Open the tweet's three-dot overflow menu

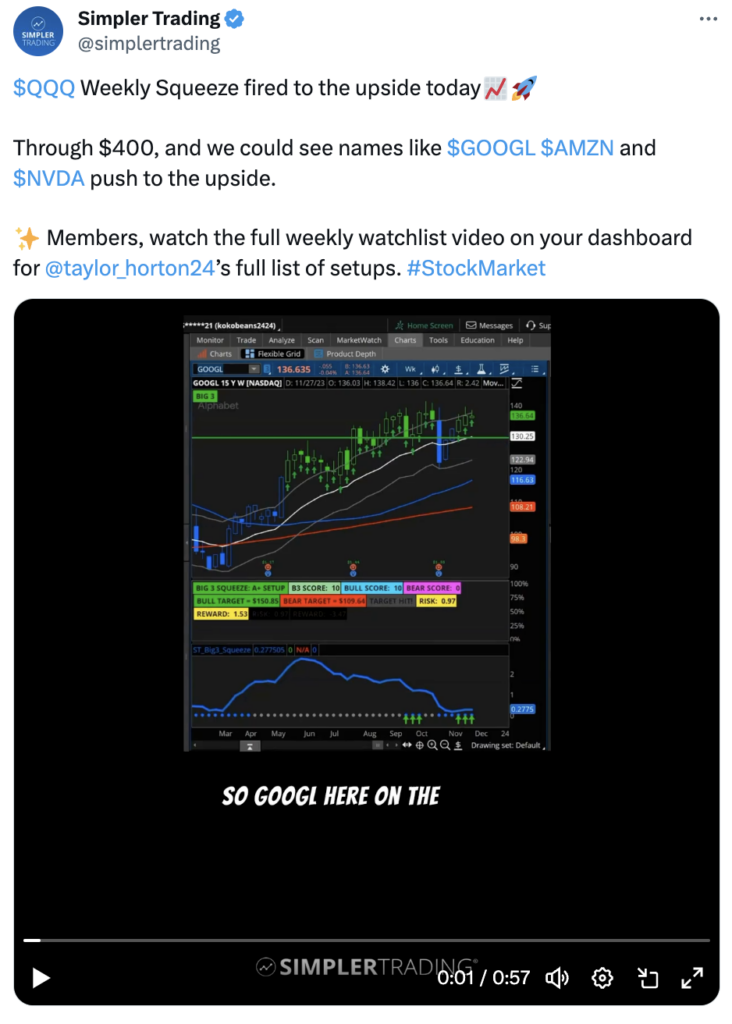click(x=708, y=19)
